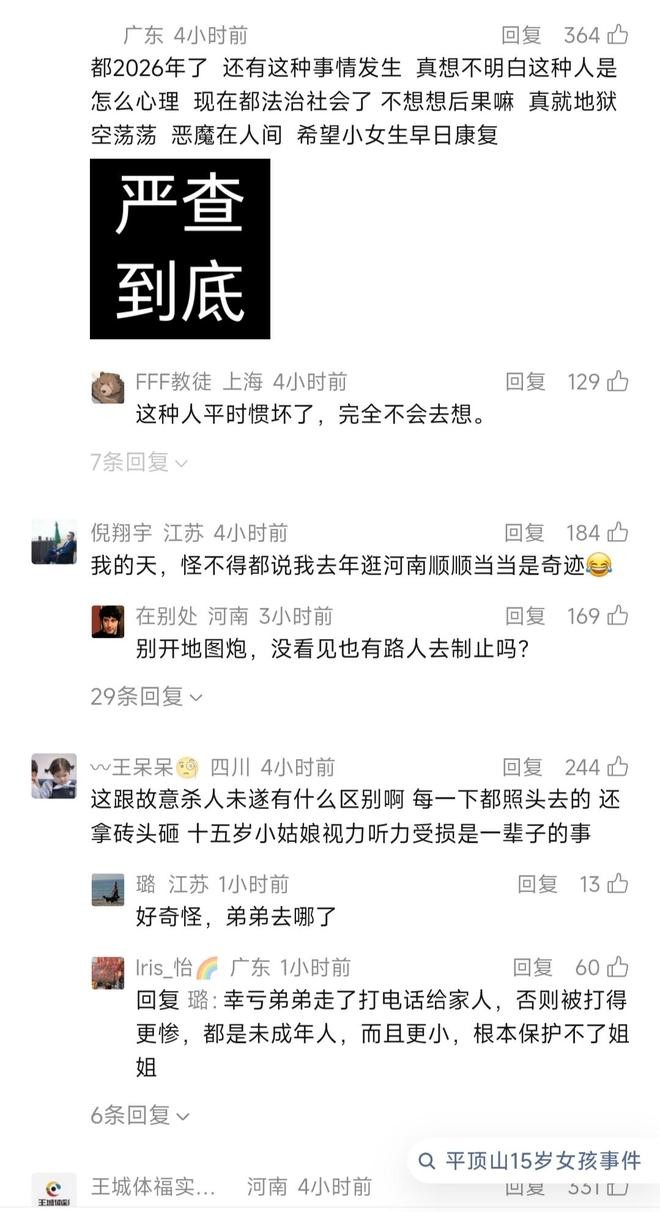Like 王呆呆's comment
The image size is (660, 1212).
click(618, 767)
